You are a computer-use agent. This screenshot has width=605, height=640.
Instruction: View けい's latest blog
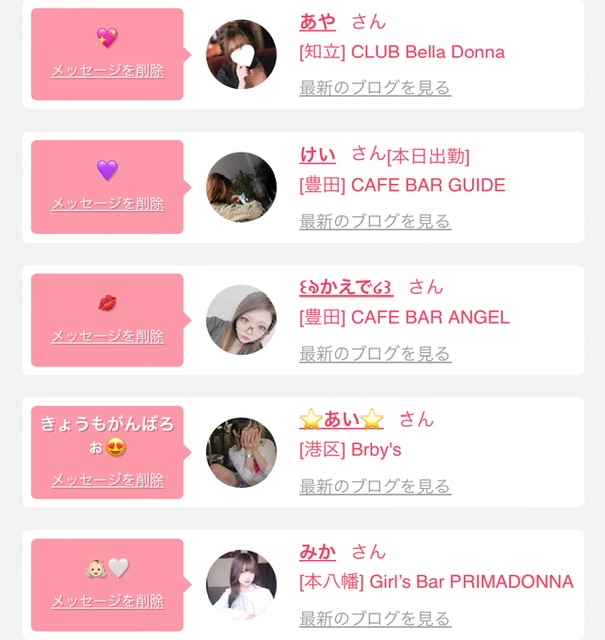point(375,221)
